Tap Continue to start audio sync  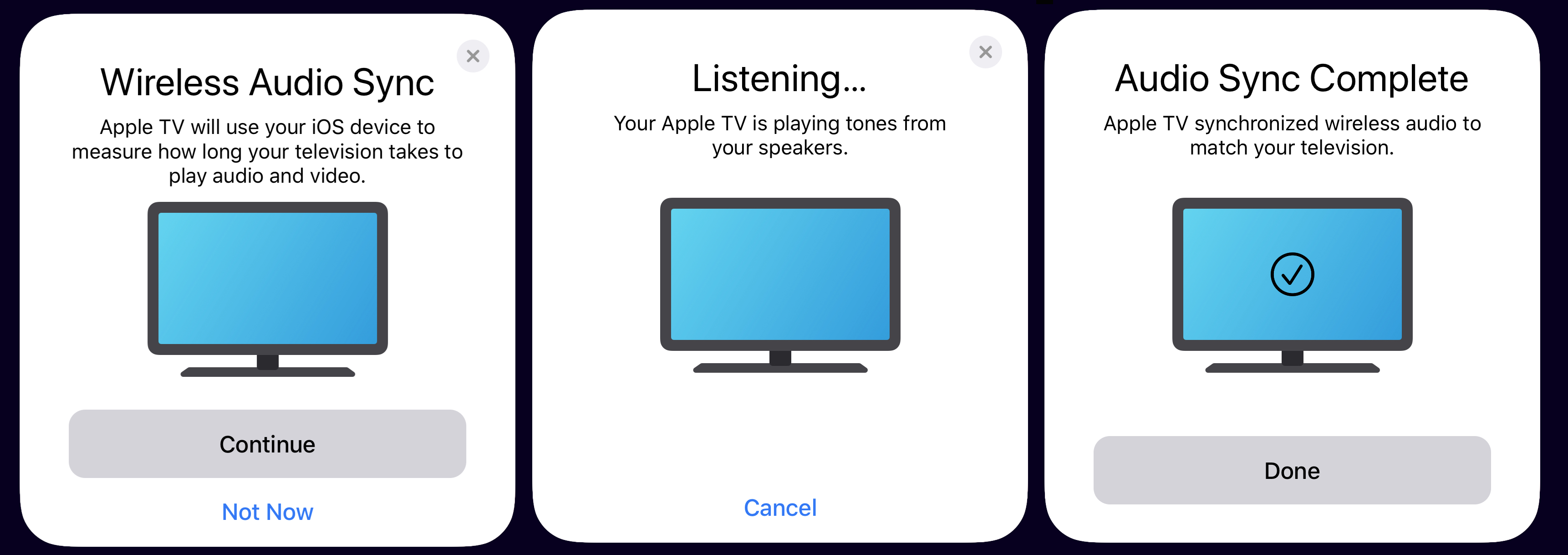pyautogui.click(x=267, y=443)
